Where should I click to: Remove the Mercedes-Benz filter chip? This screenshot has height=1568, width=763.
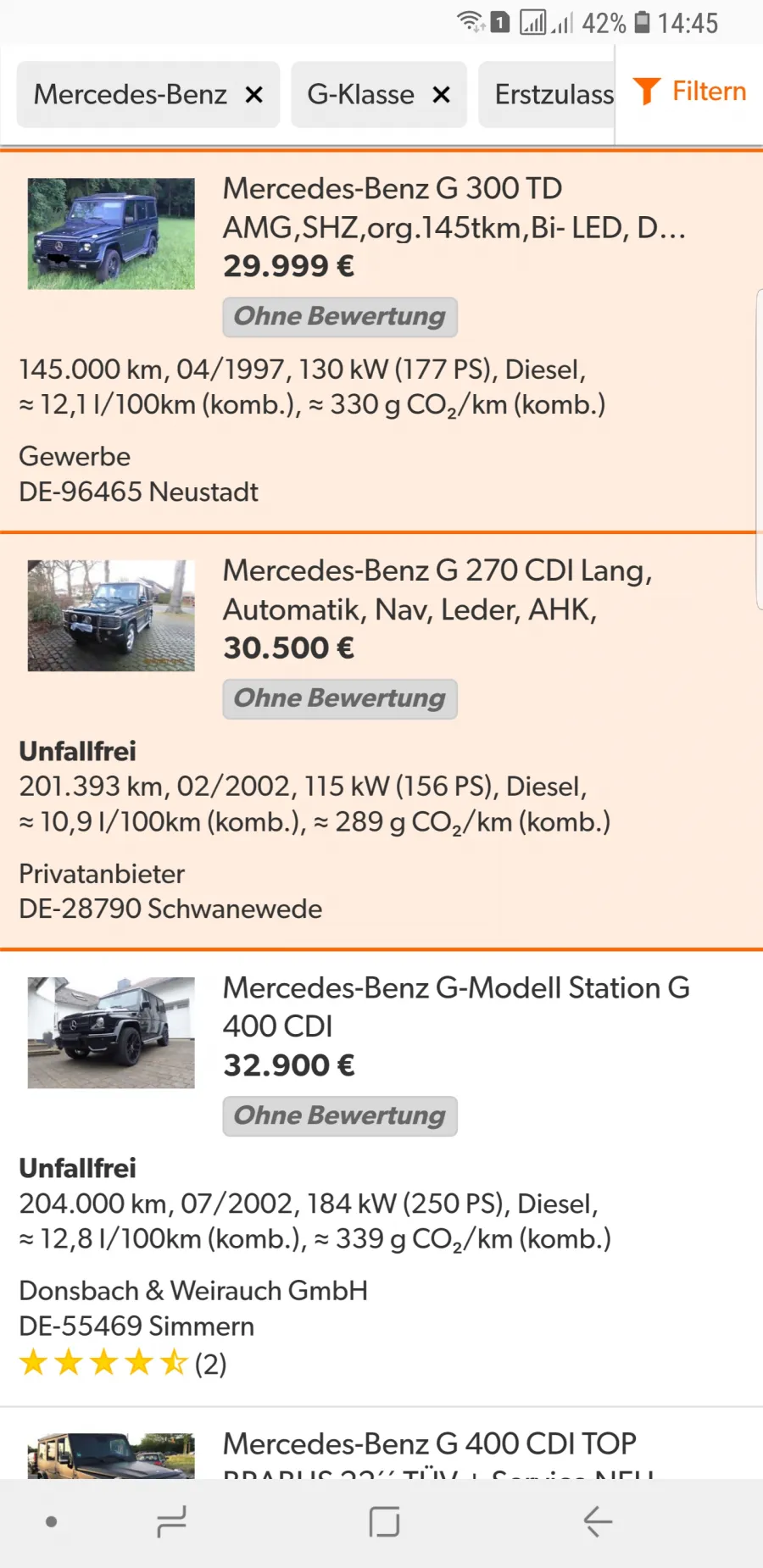[253, 95]
